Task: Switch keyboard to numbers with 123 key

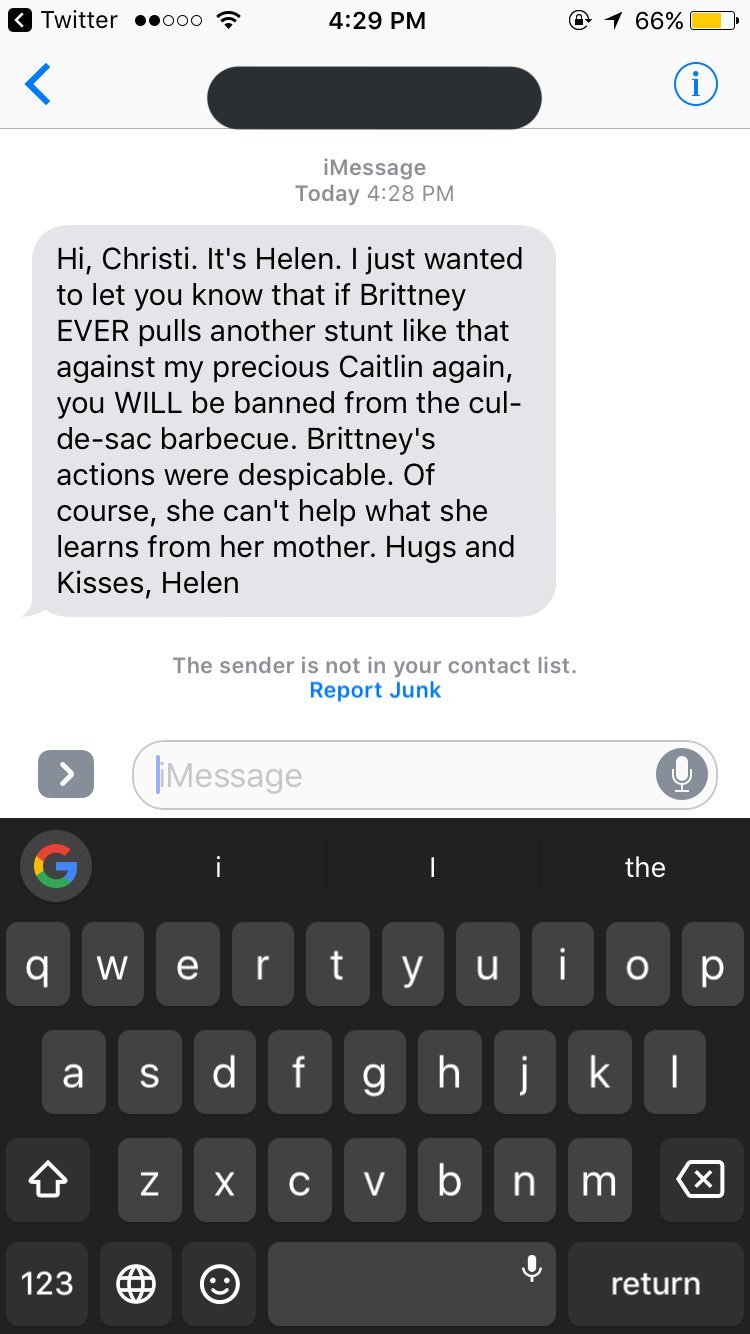Action: coord(47,1283)
